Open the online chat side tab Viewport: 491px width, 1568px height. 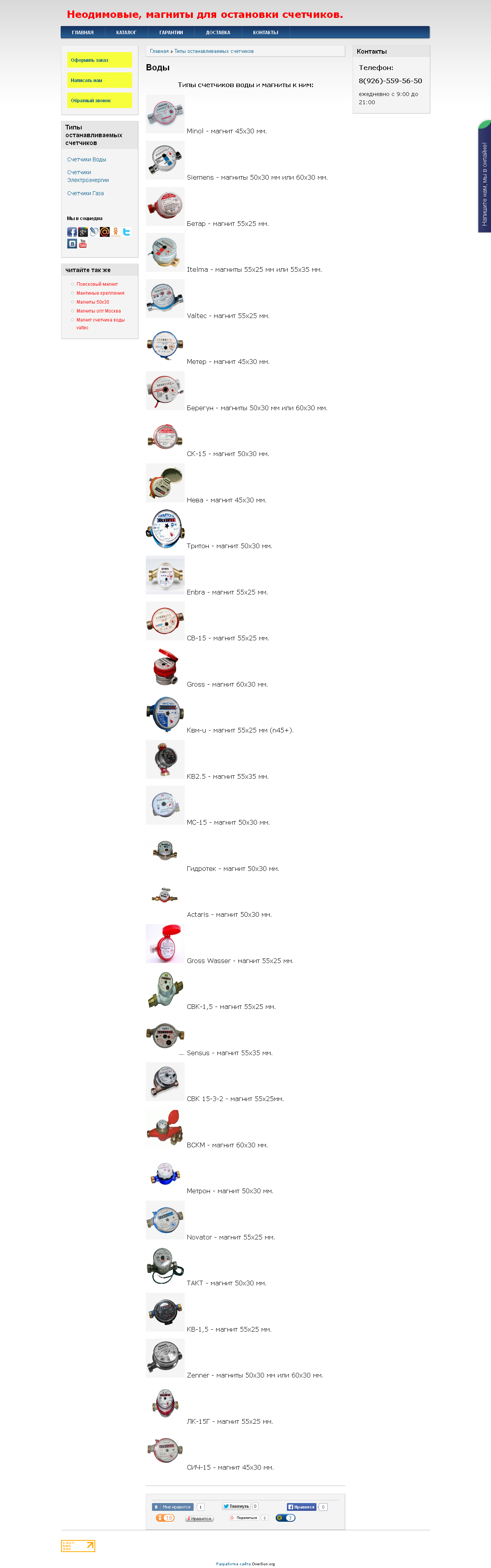point(484,177)
